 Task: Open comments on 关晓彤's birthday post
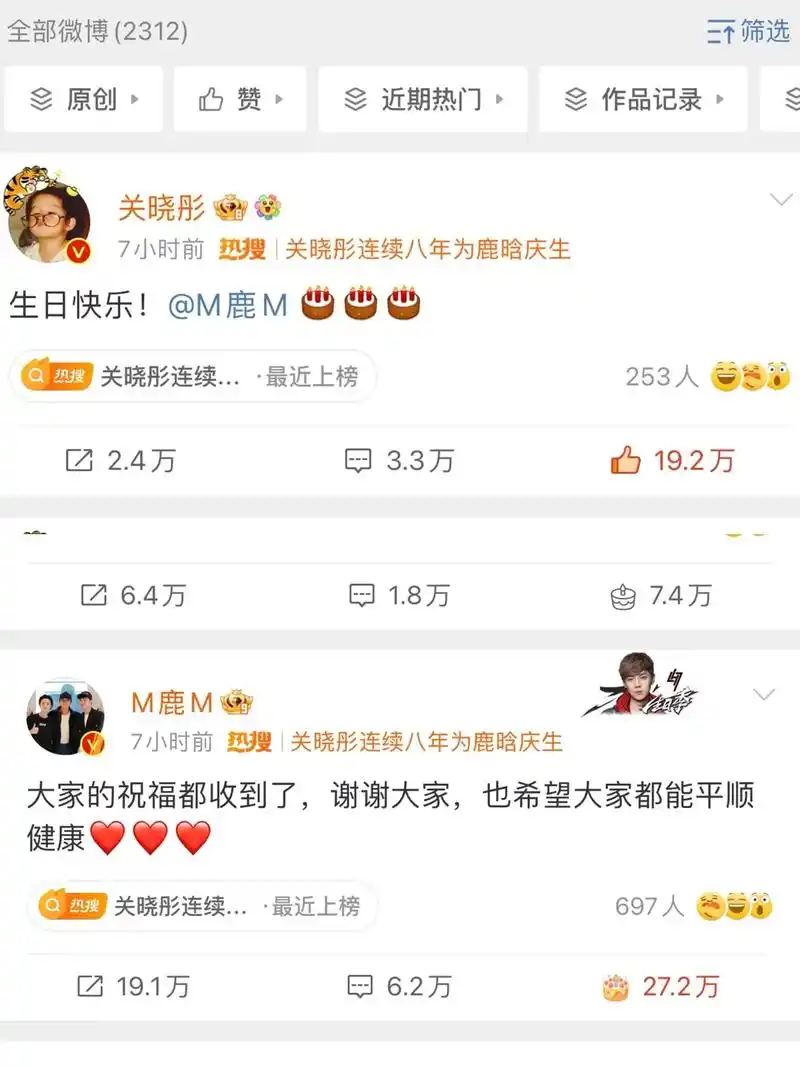coord(360,461)
